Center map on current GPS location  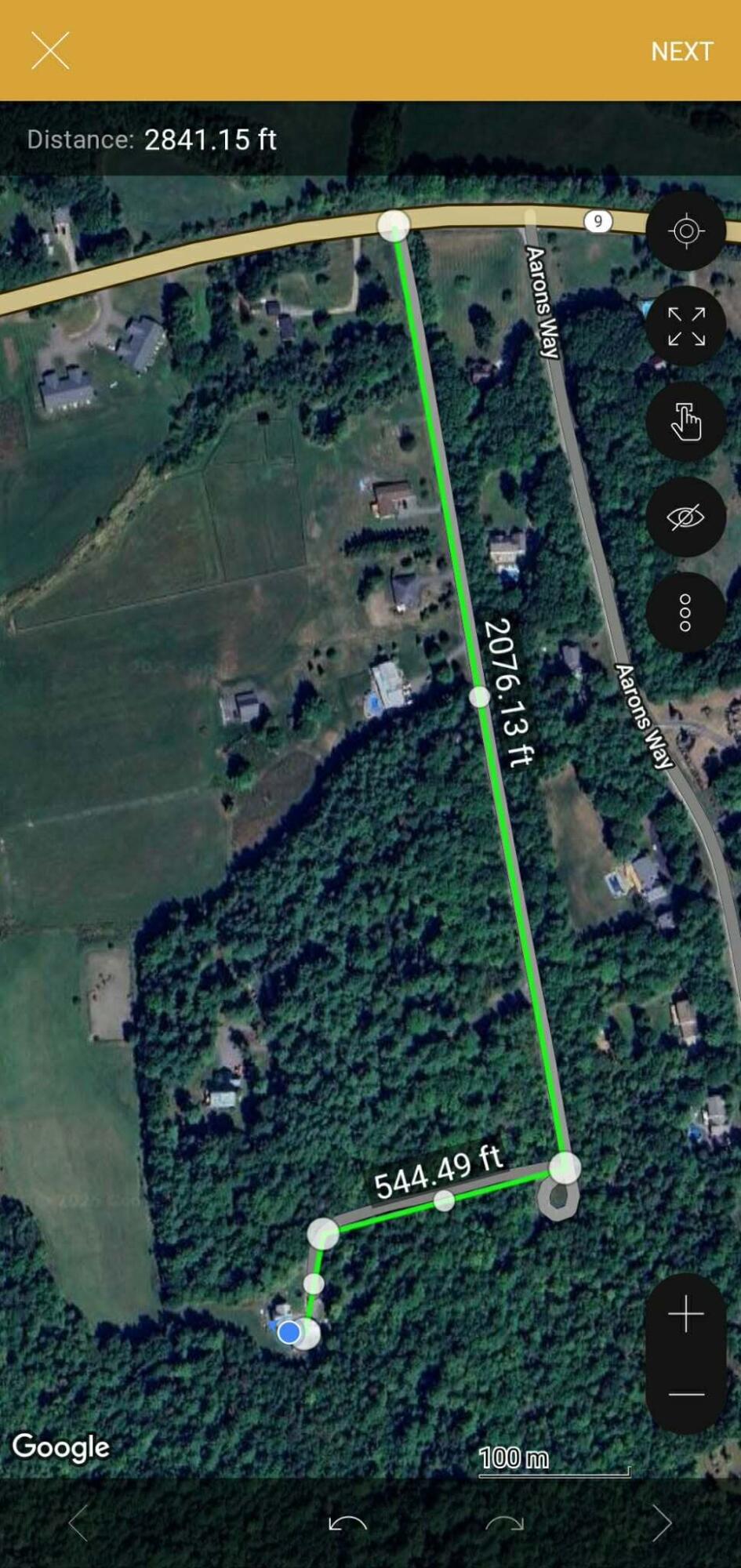(685, 230)
